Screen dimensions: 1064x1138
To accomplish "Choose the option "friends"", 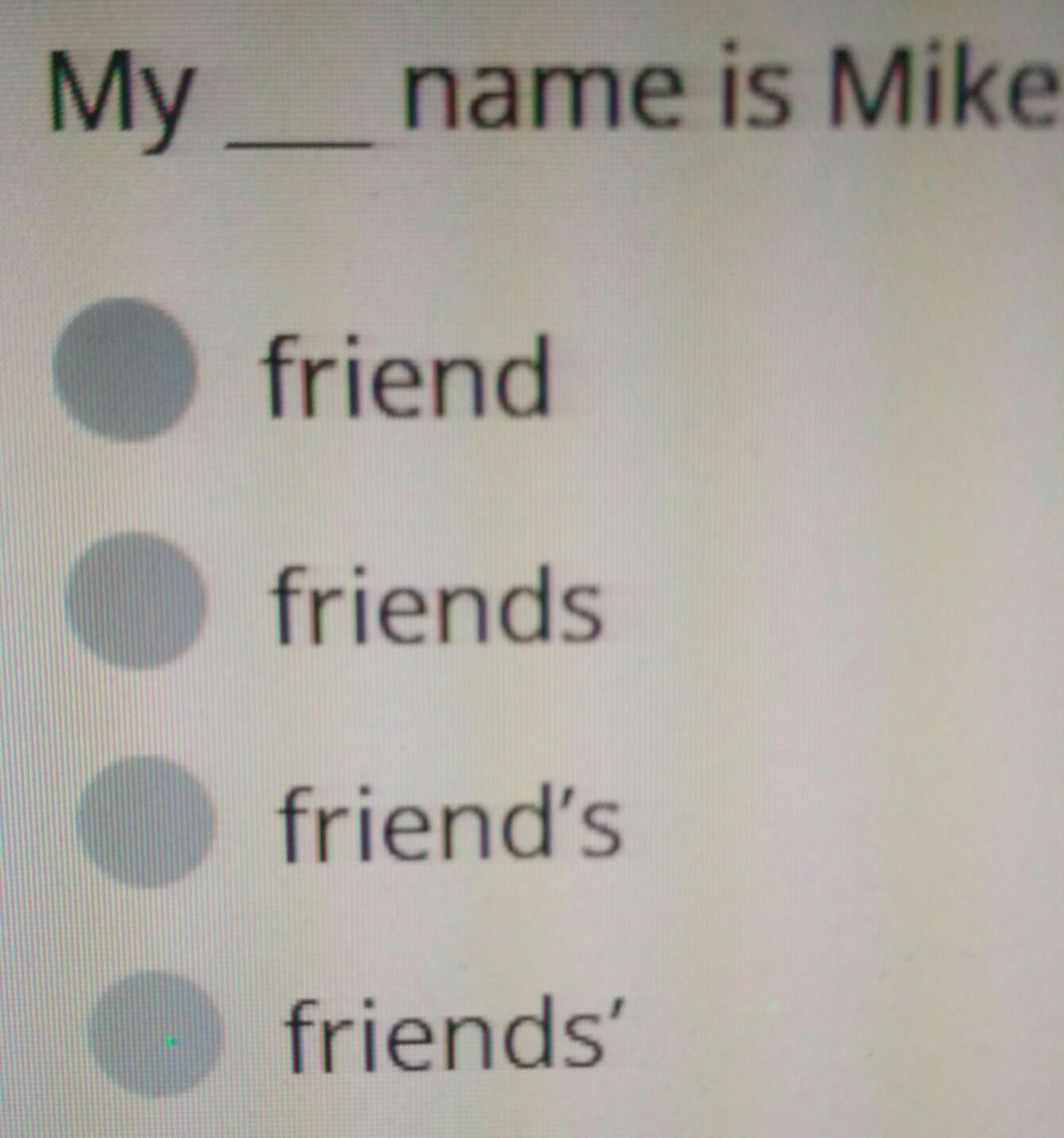I will (134, 600).
